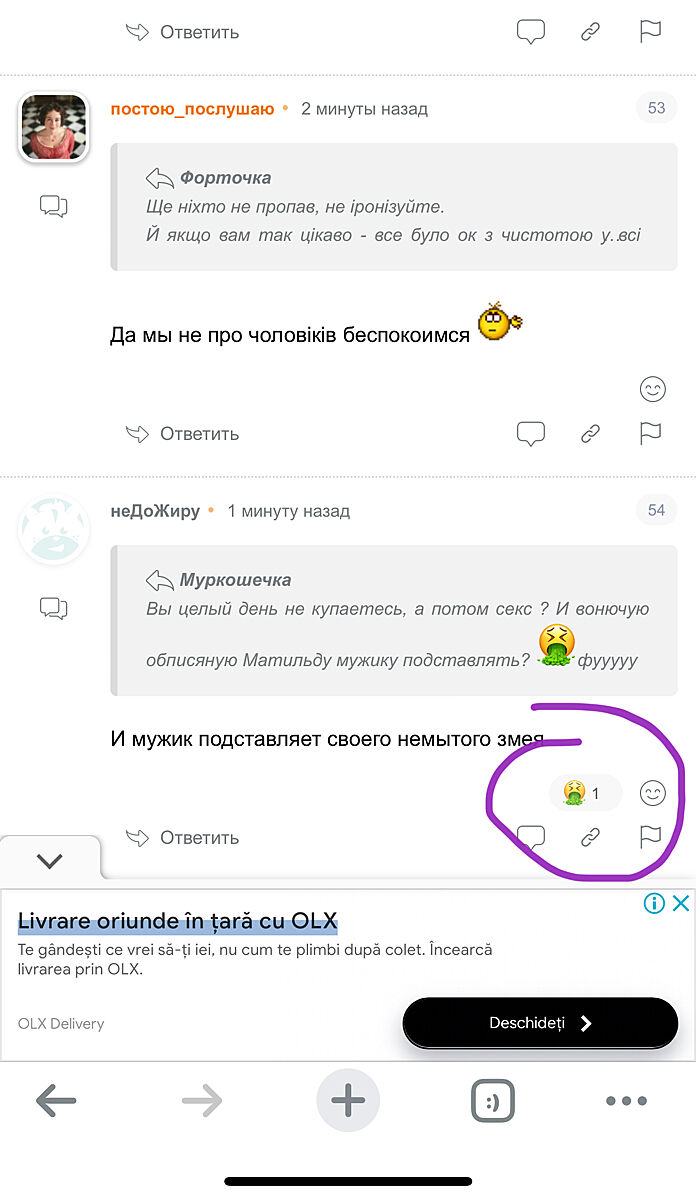
Task: Report постою_послушаю's comment with flag
Action: coord(650,434)
